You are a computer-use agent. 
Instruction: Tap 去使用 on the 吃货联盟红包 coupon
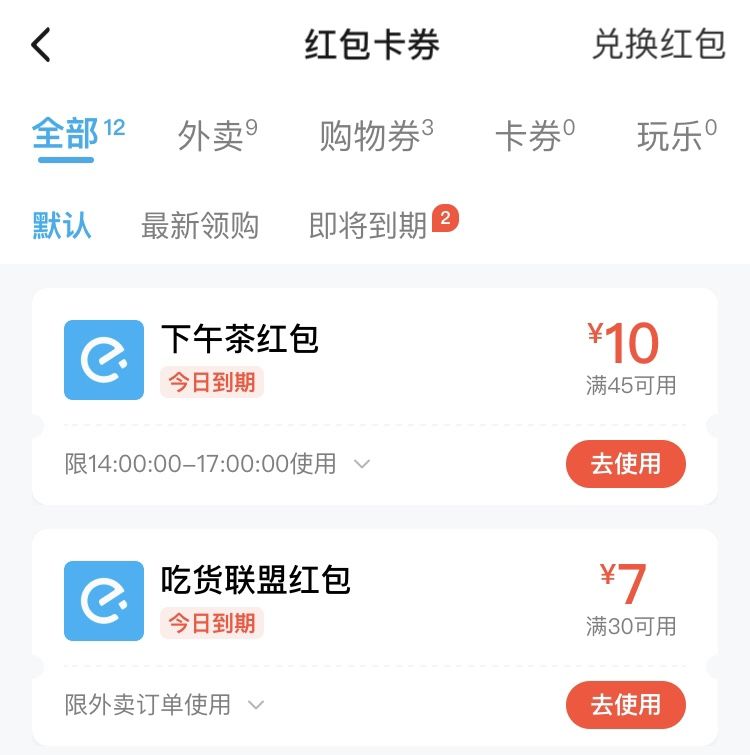tap(625, 705)
